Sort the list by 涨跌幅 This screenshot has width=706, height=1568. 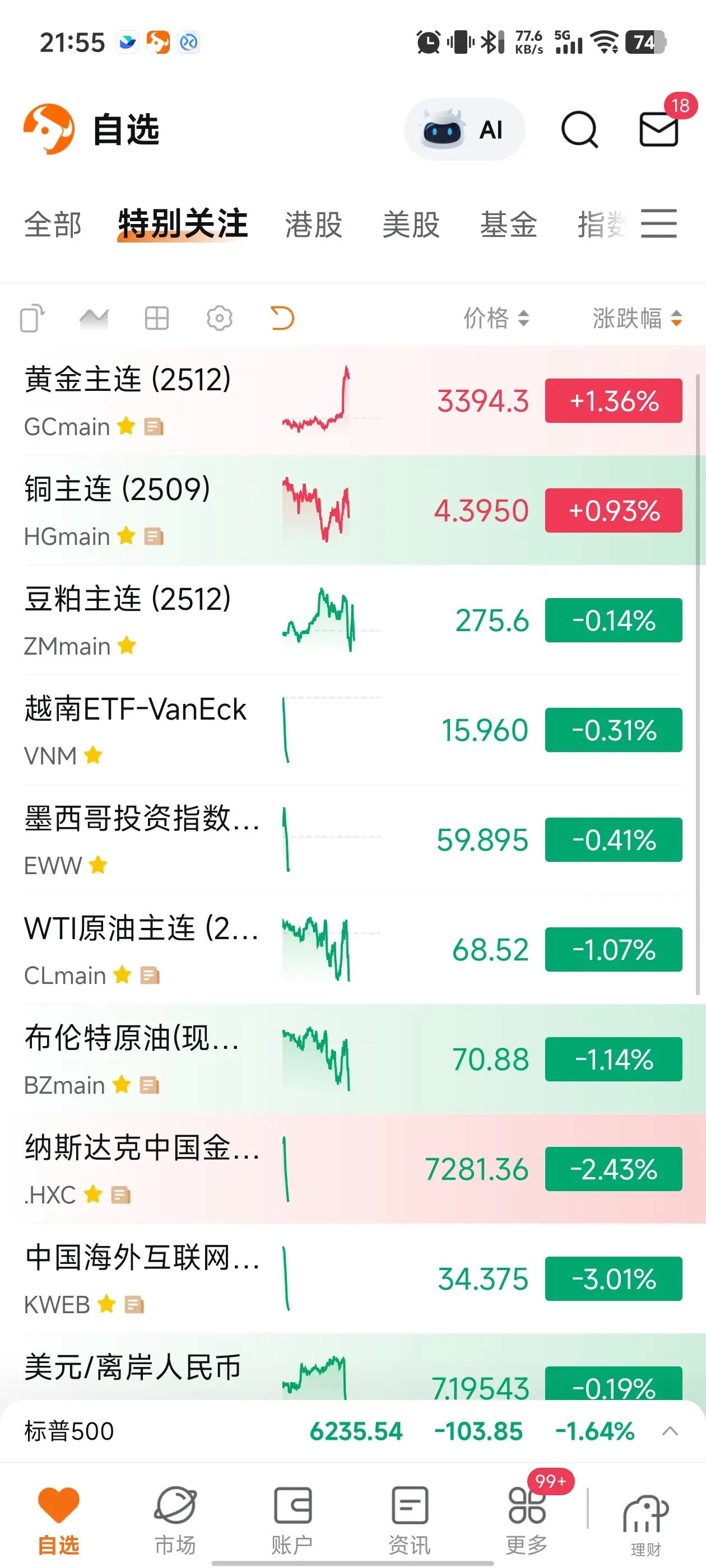tap(637, 318)
